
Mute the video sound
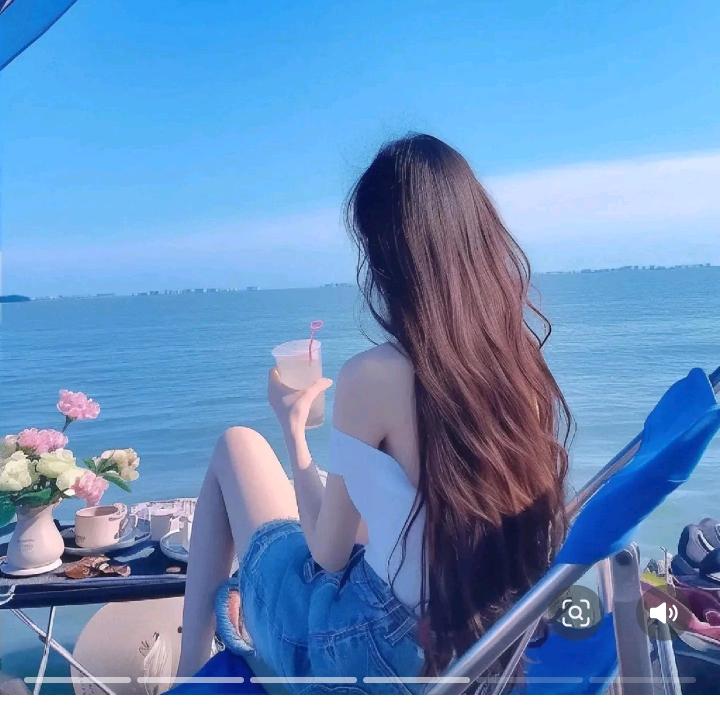pyautogui.click(x=662, y=612)
